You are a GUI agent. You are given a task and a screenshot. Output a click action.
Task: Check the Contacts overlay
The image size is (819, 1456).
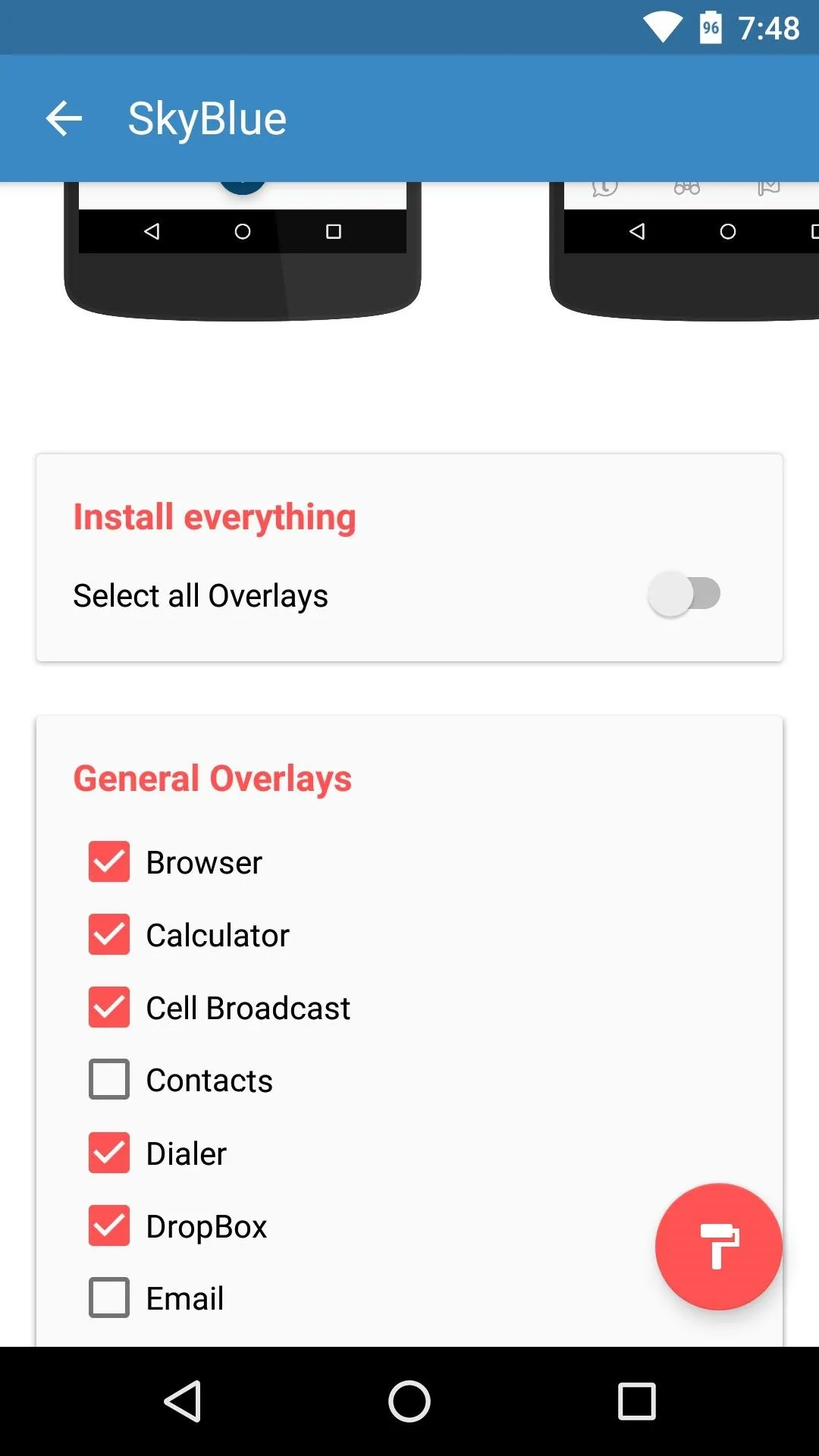pos(109,1080)
